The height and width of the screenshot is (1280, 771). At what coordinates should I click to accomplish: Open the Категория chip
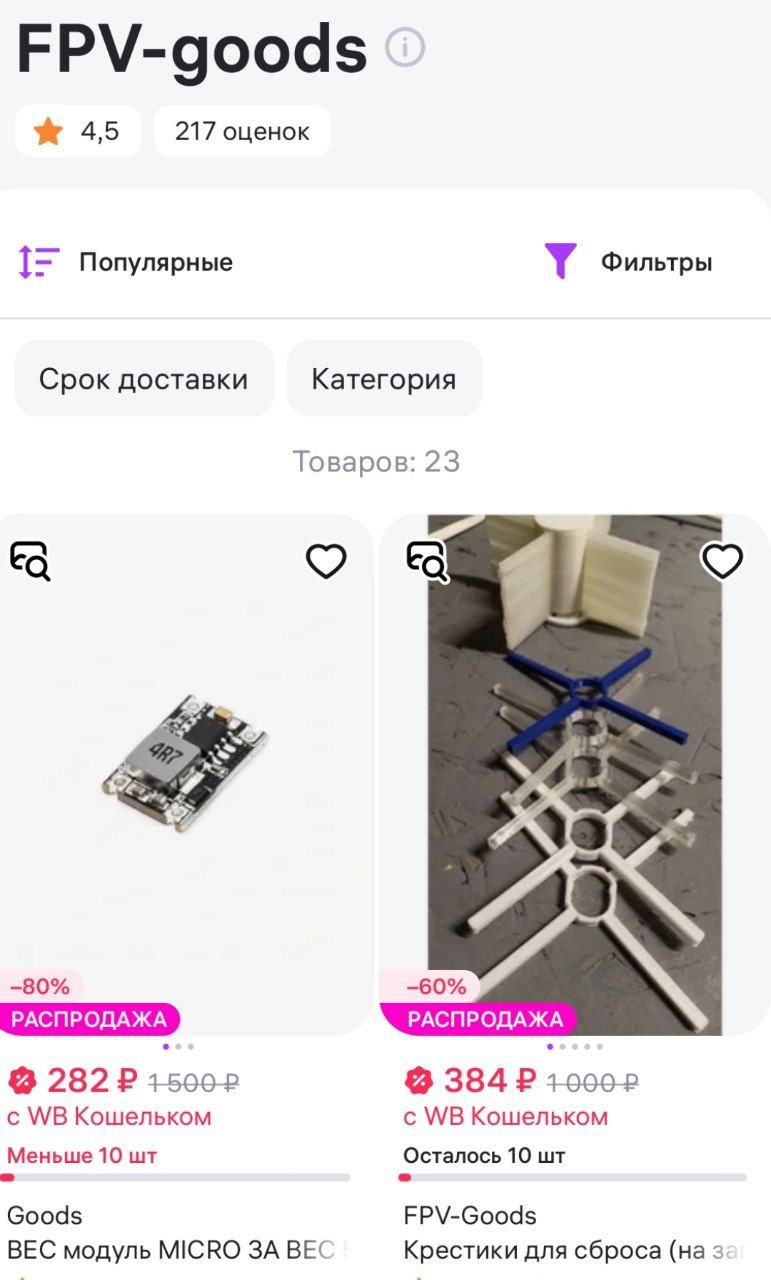(x=384, y=379)
